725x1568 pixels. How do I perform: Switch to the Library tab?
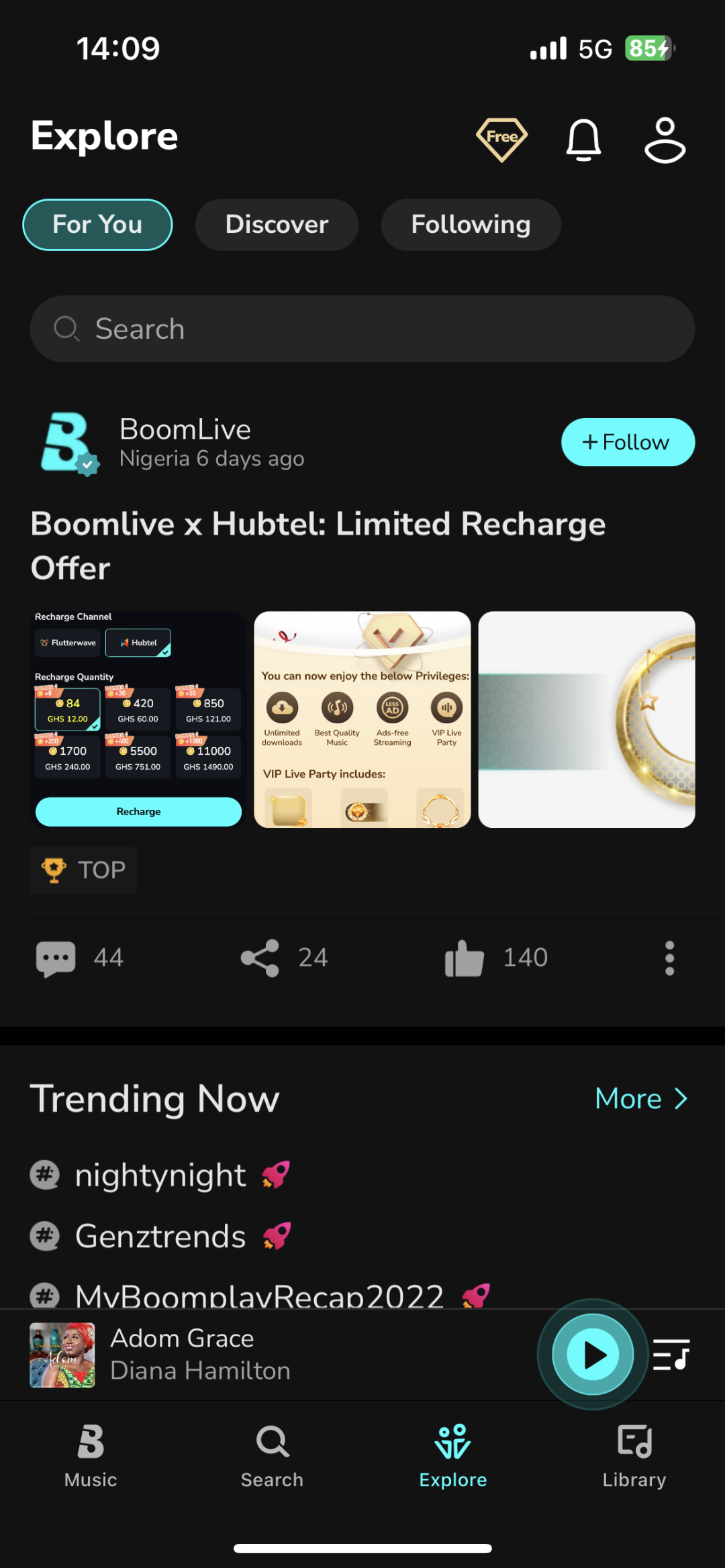pyautogui.click(x=634, y=1453)
